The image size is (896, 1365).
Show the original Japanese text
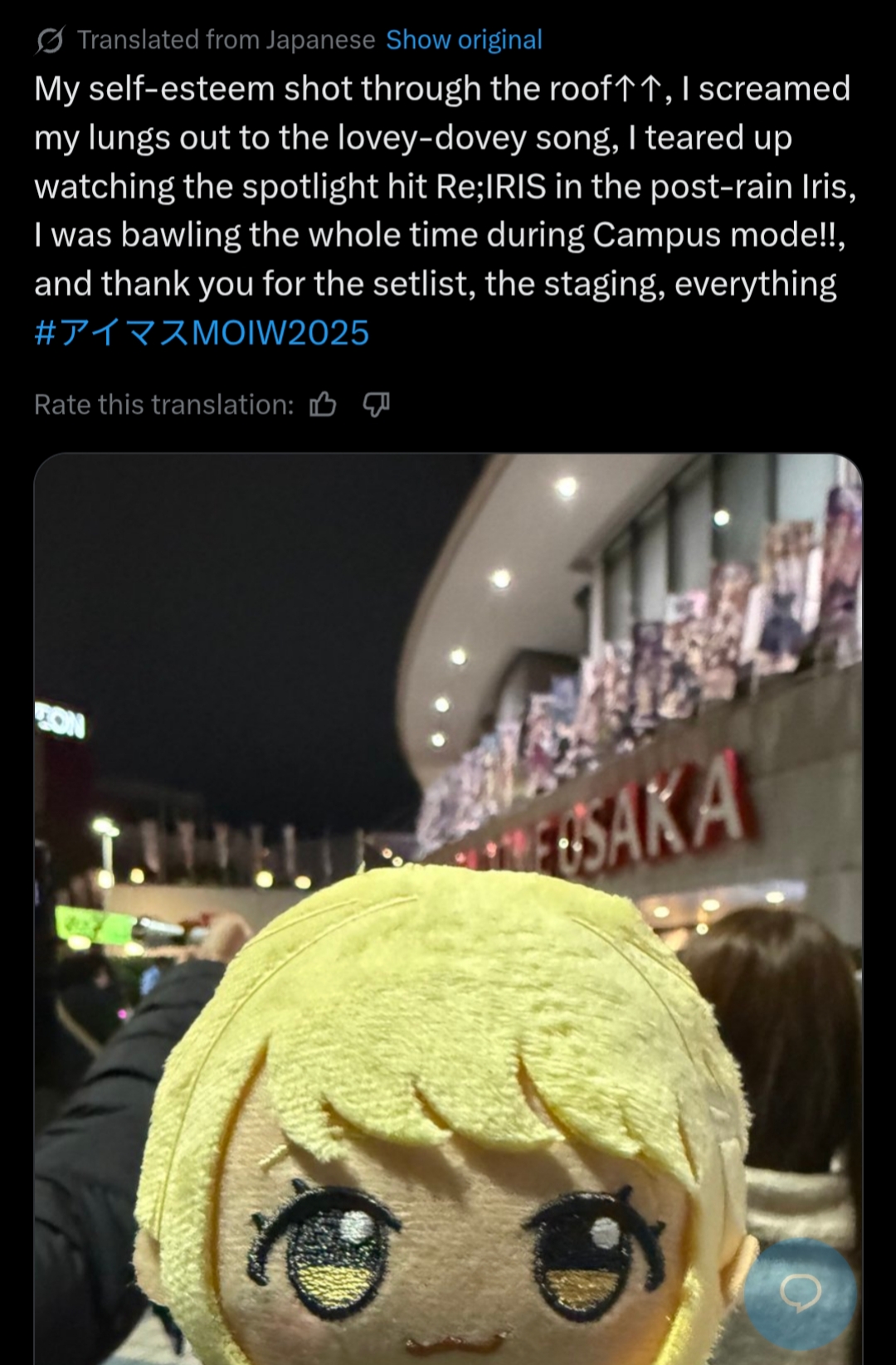pyautogui.click(x=464, y=40)
